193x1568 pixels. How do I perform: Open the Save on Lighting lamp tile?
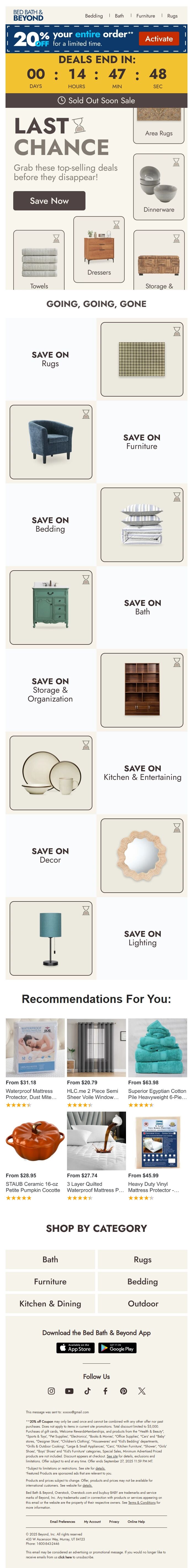point(51,938)
